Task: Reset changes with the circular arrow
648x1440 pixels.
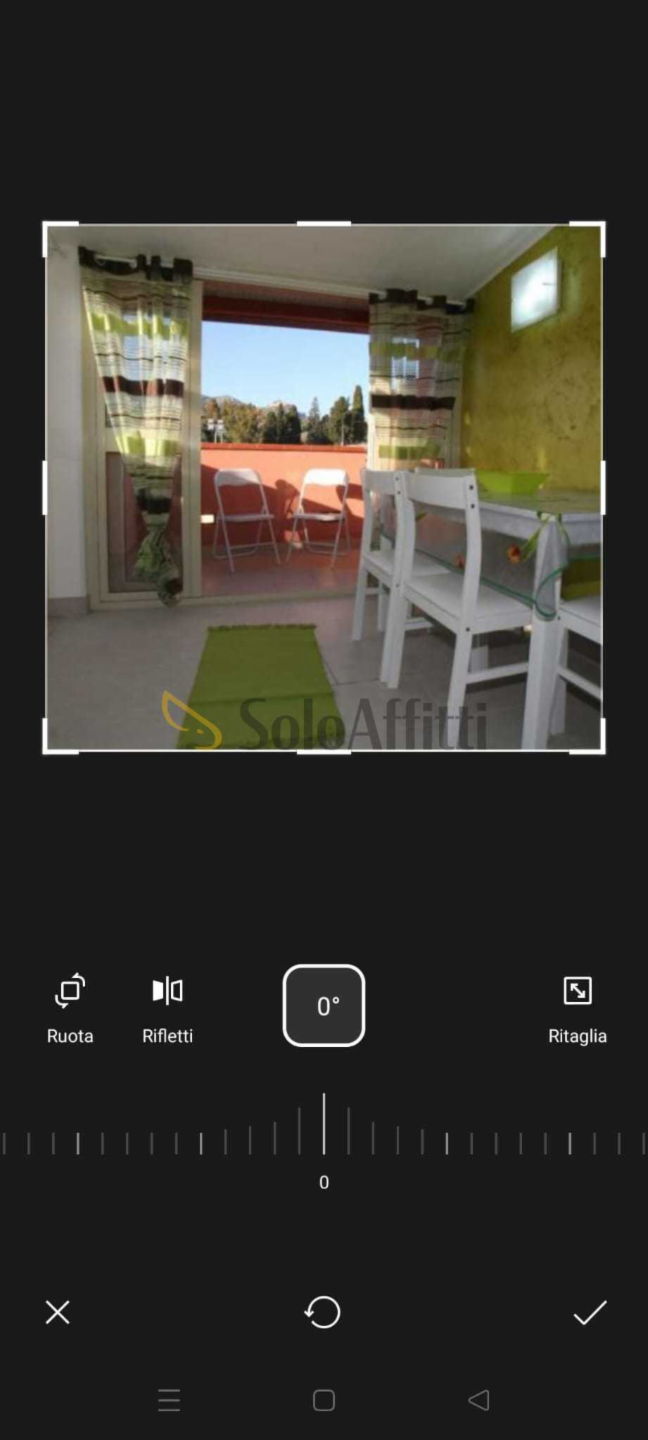Action: [x=323, y=1312]
